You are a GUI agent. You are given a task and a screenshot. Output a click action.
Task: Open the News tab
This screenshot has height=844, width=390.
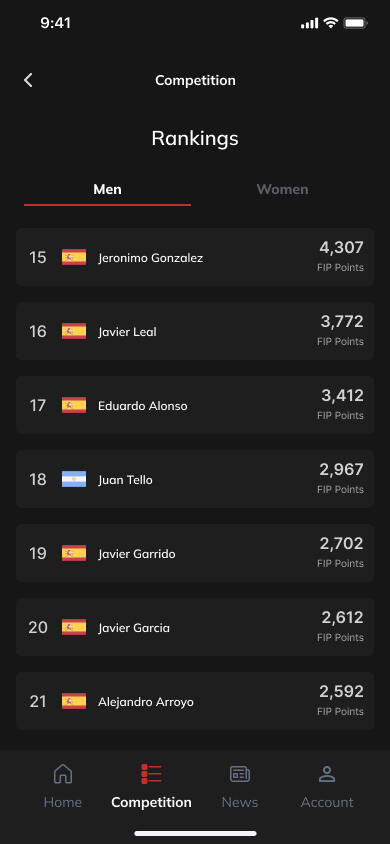pos(240,786)
